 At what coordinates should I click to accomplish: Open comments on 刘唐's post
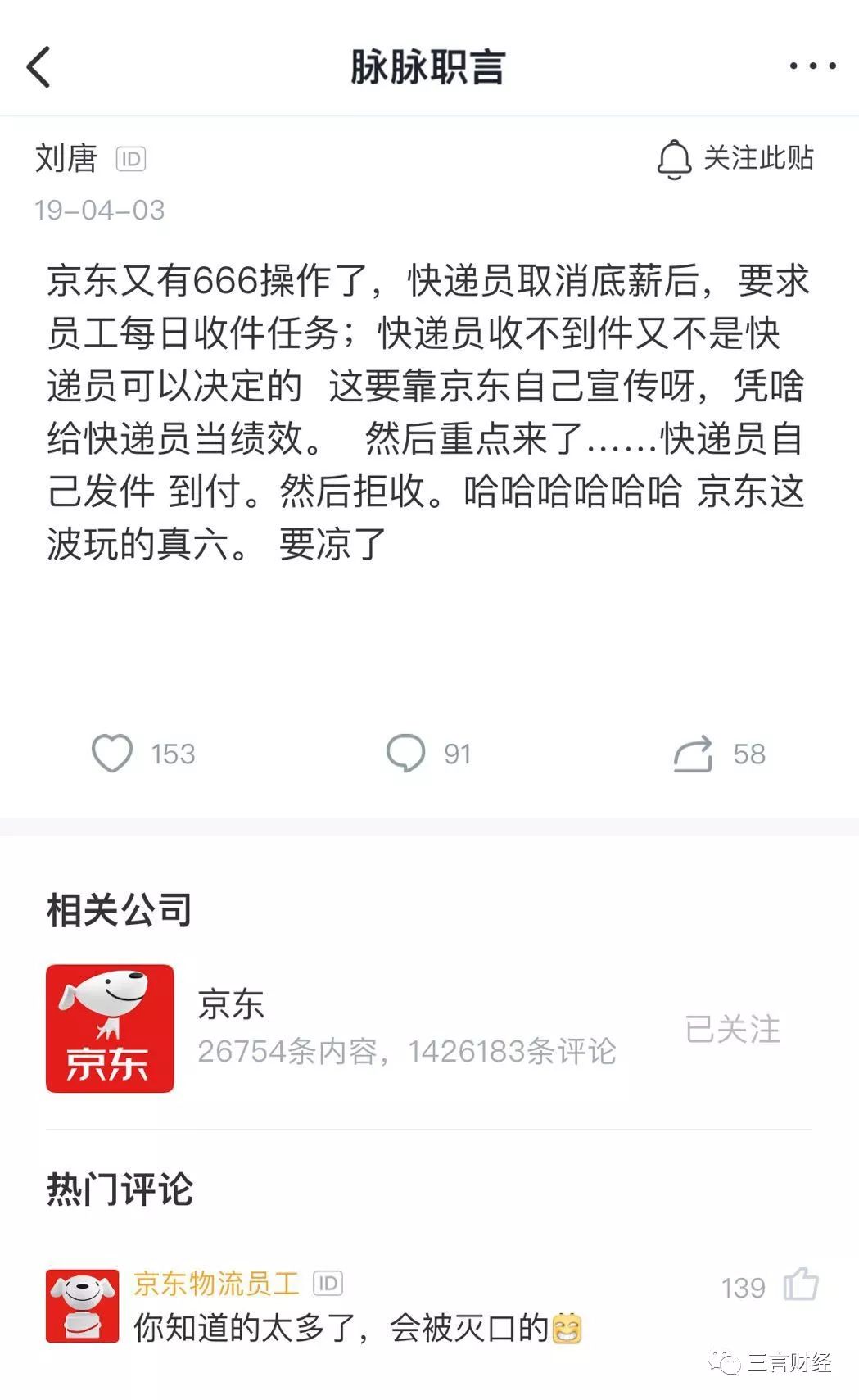[406, 754]
